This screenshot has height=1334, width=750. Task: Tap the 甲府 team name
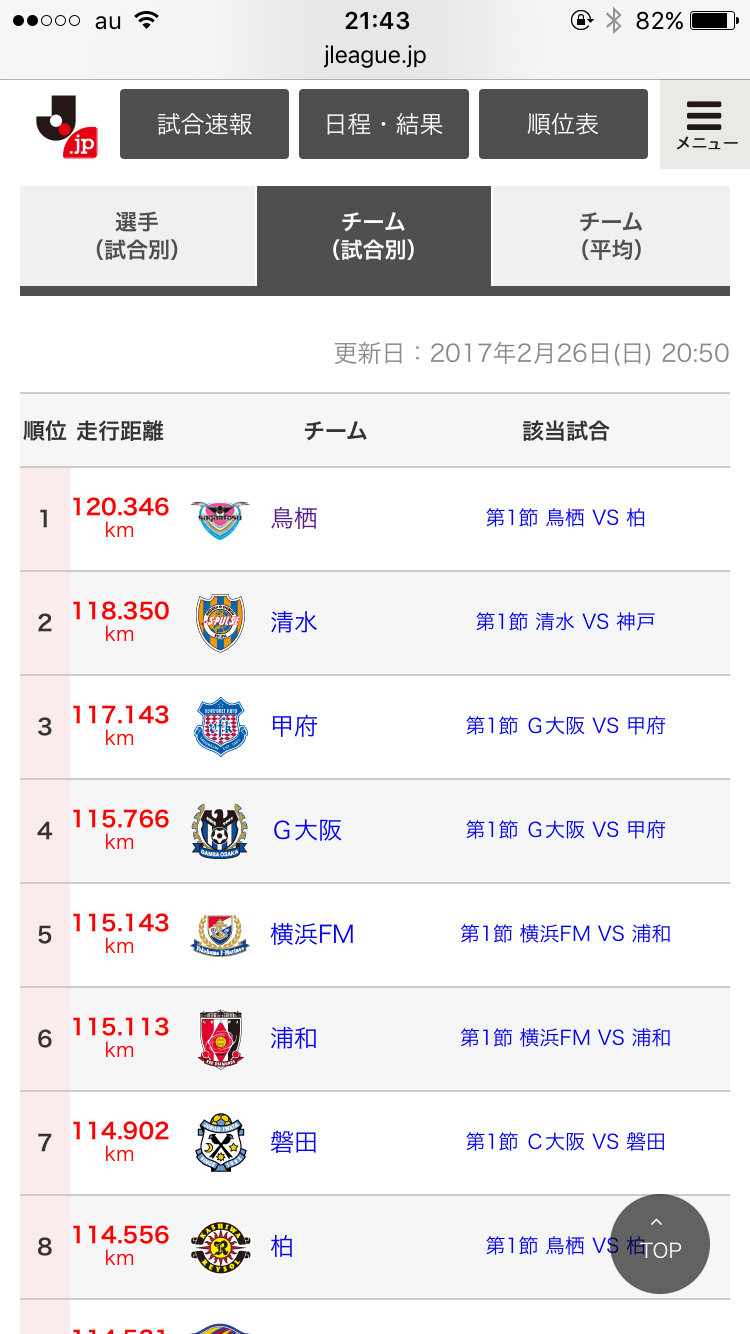[x=294, y=726]
